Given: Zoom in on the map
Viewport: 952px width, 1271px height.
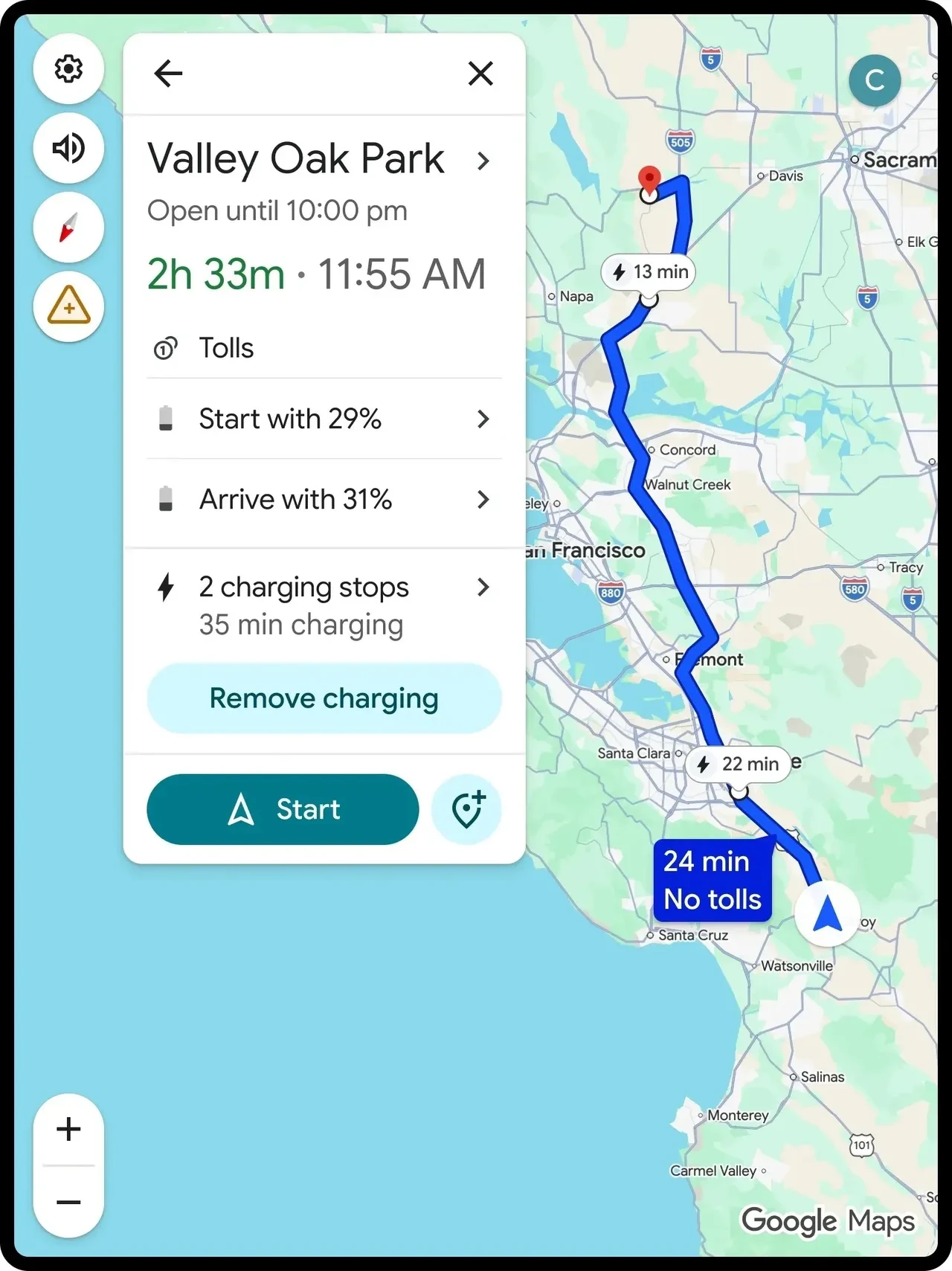Looking at the screenshot, I should 68,1128.
